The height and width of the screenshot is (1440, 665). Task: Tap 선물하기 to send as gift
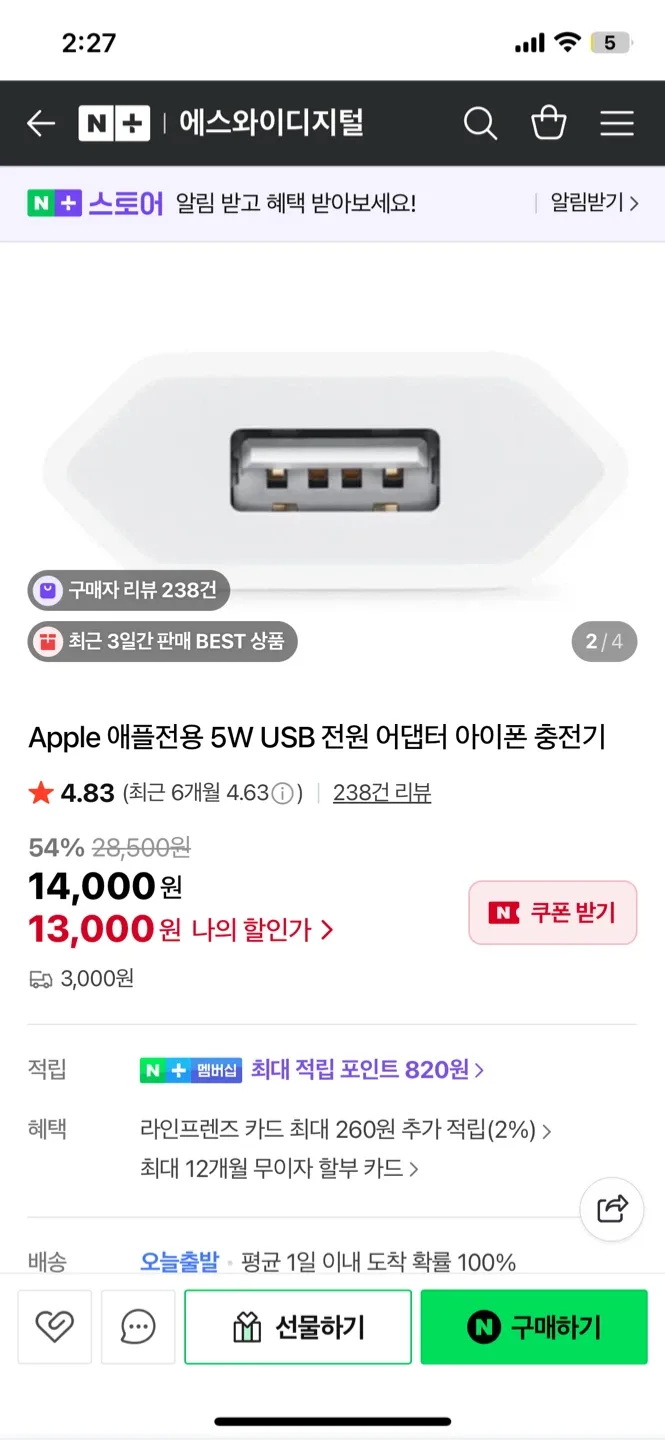point(298,1327)
